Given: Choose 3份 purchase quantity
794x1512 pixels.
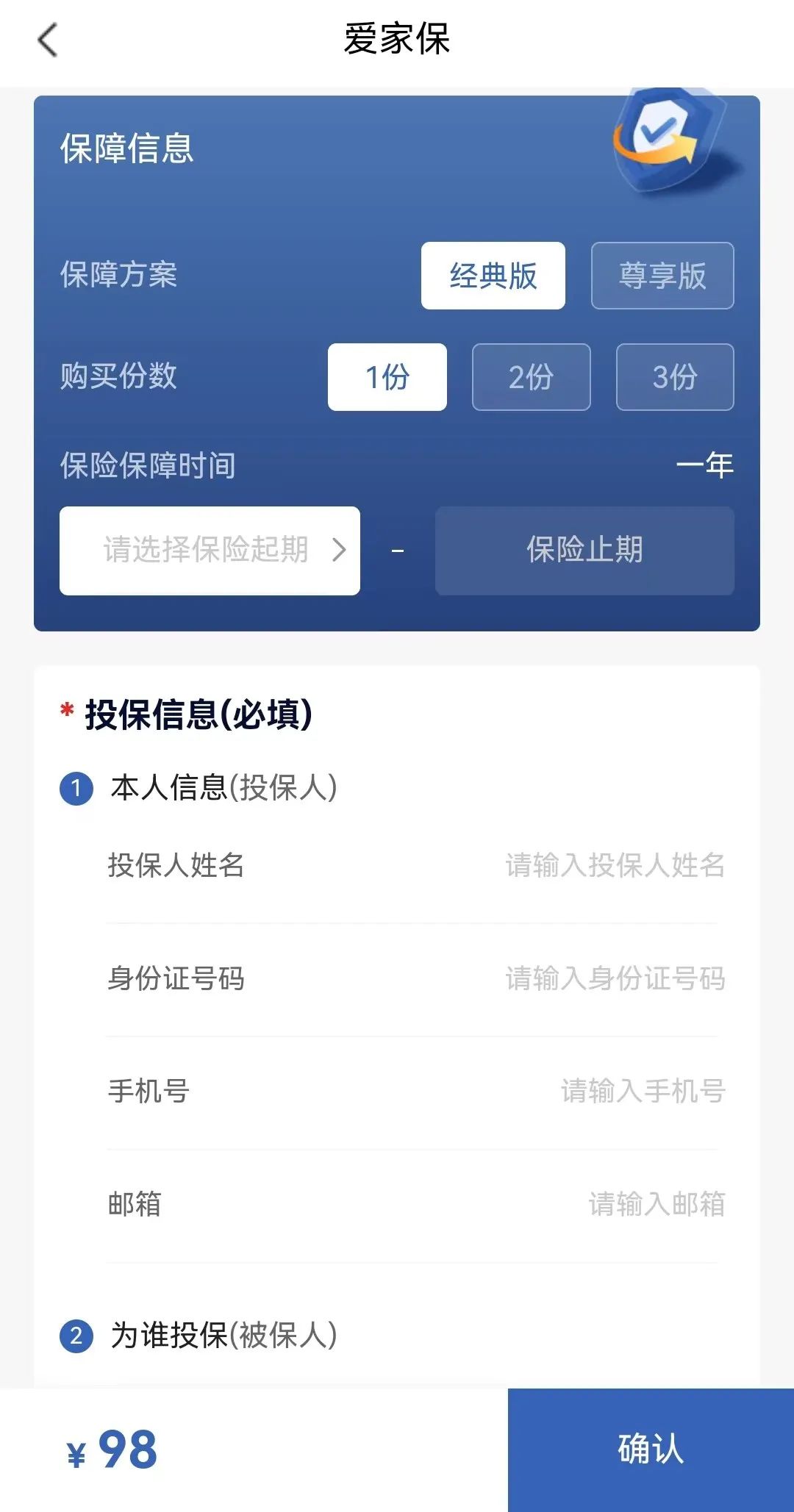Looking at the screenshot, I should pos(673,377).
